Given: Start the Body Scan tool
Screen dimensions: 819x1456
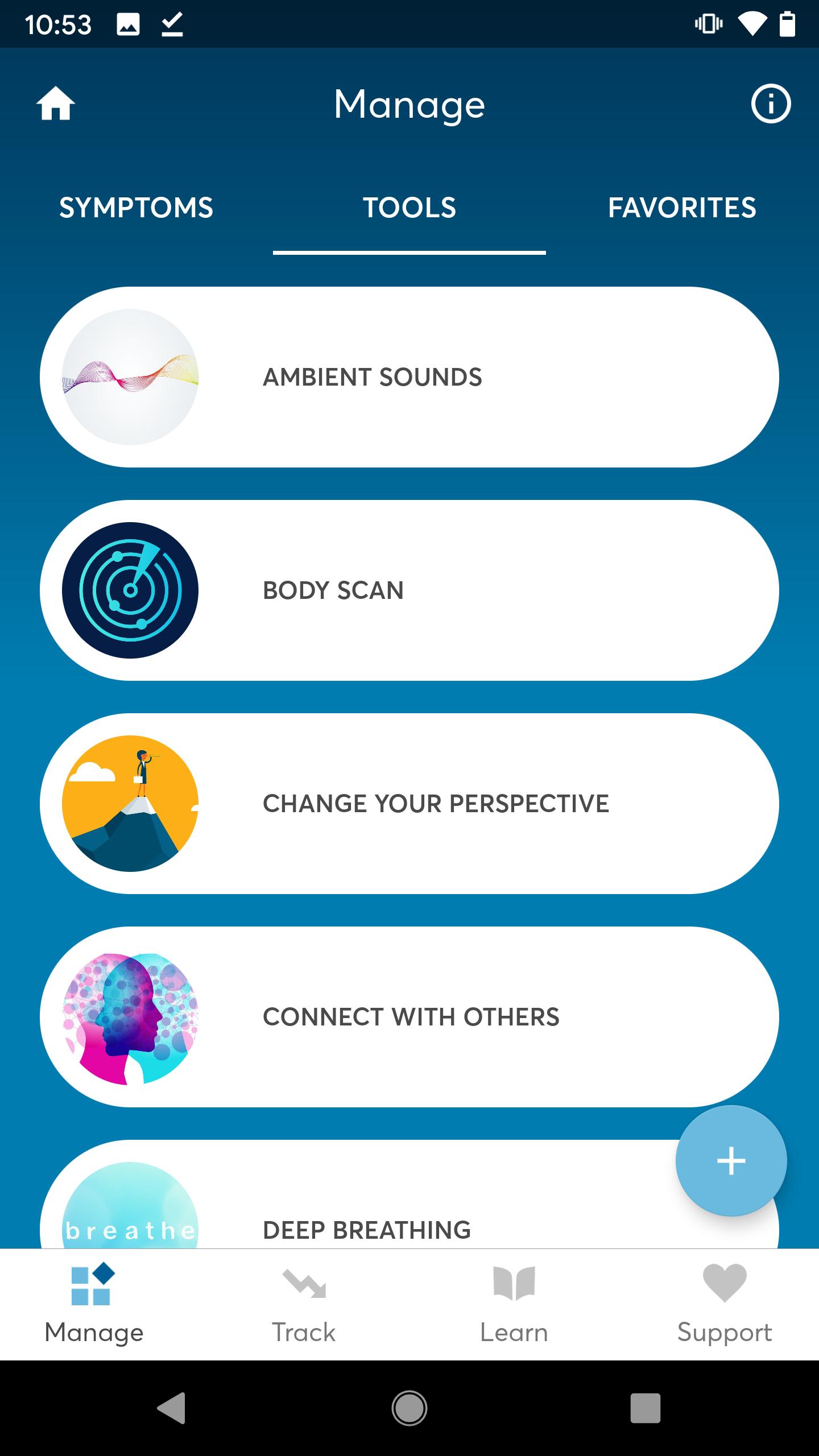Looking at the screenshot, I should (x=409, y=590).
